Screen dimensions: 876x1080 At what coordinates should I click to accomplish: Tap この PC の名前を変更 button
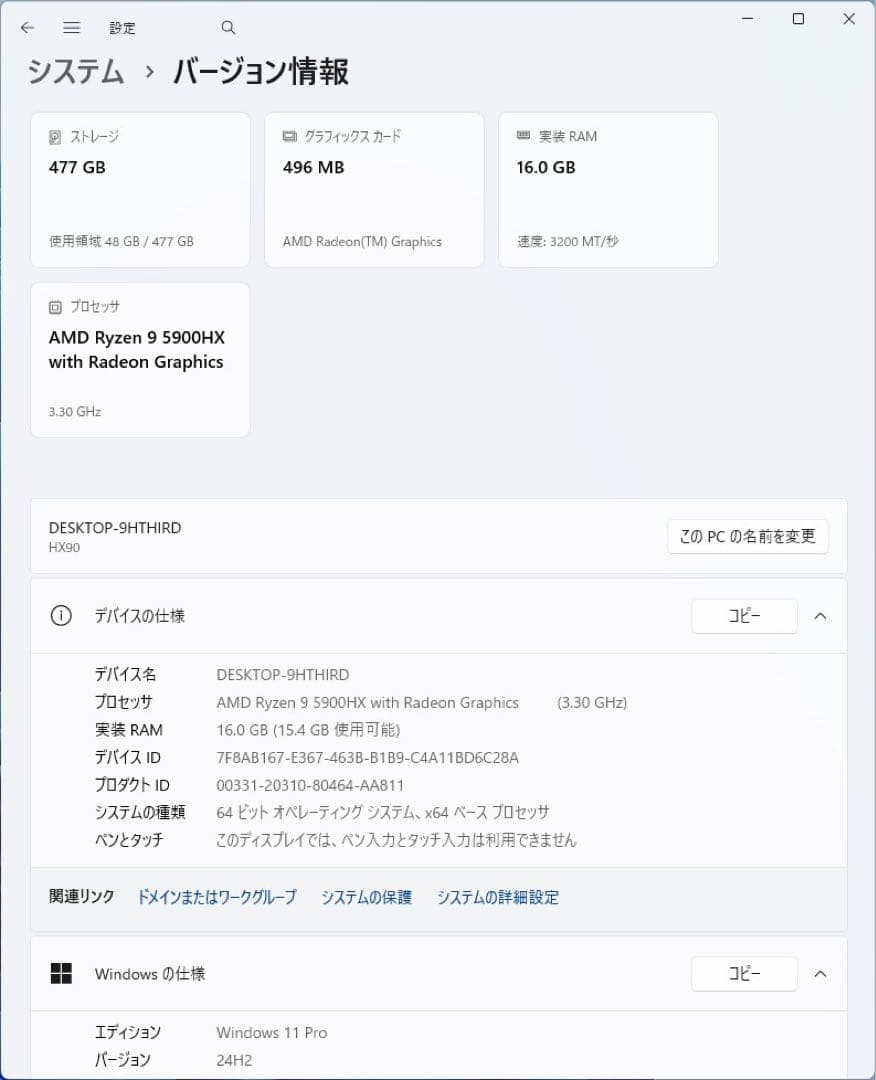(x=747, y=536)
